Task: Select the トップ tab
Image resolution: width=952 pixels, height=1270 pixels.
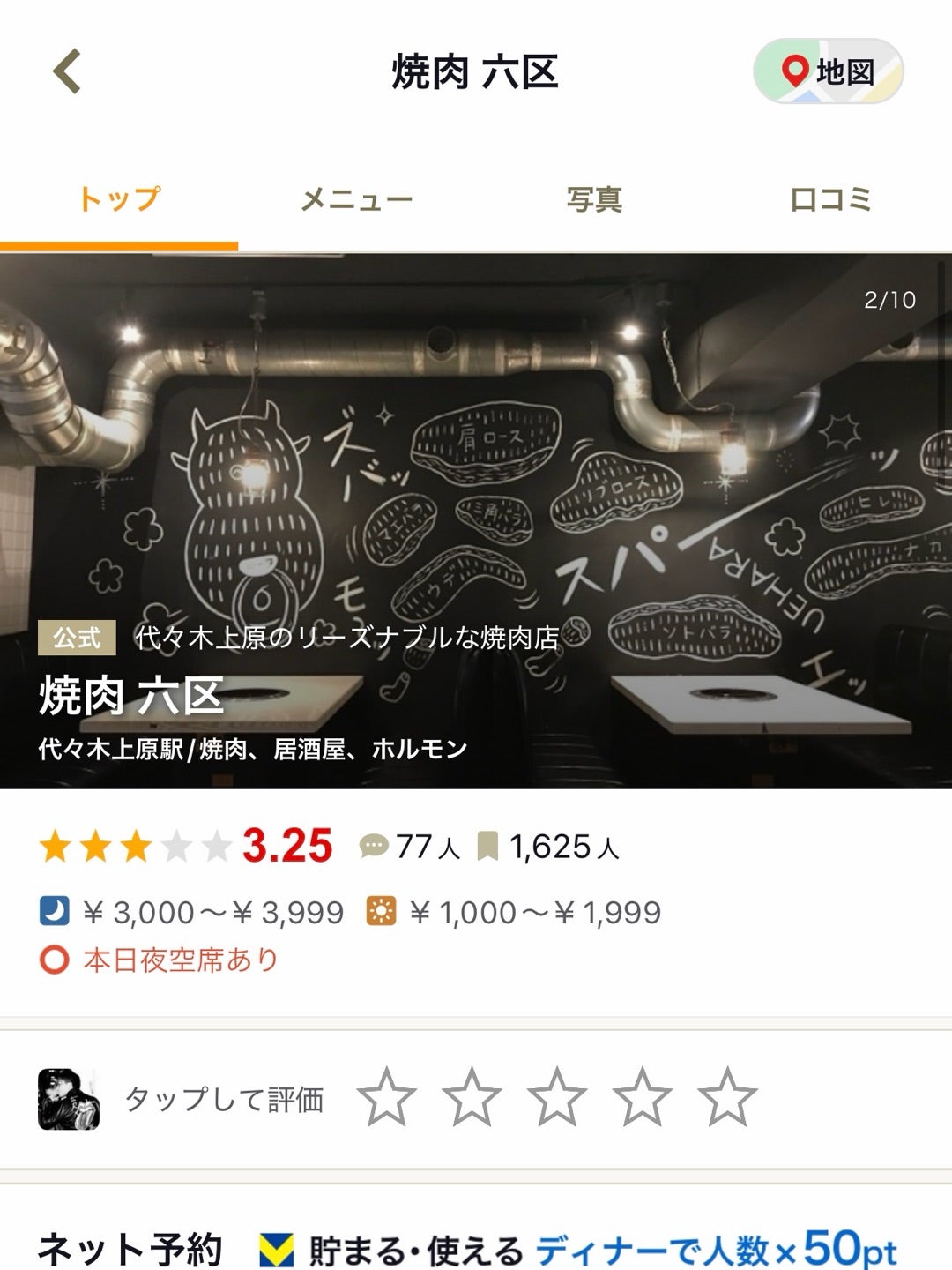Action: pos(119,199)
